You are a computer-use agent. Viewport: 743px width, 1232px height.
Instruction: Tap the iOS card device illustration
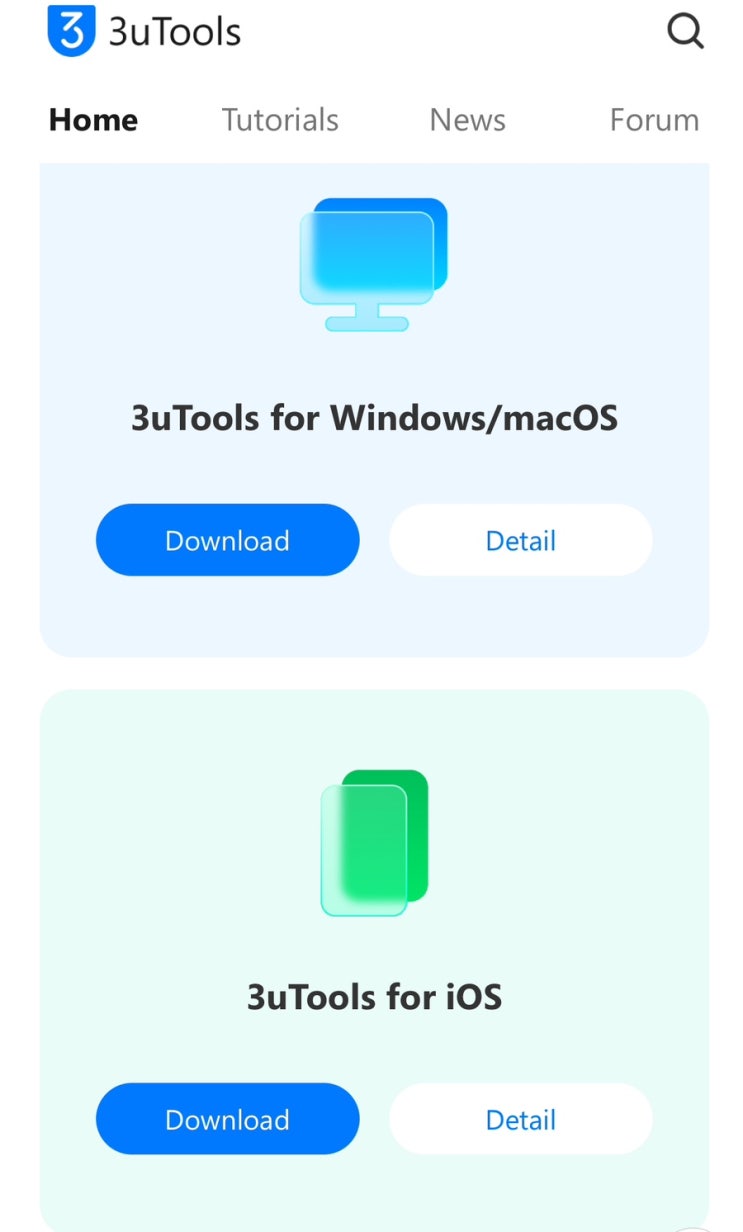click(x=374, y=843)
